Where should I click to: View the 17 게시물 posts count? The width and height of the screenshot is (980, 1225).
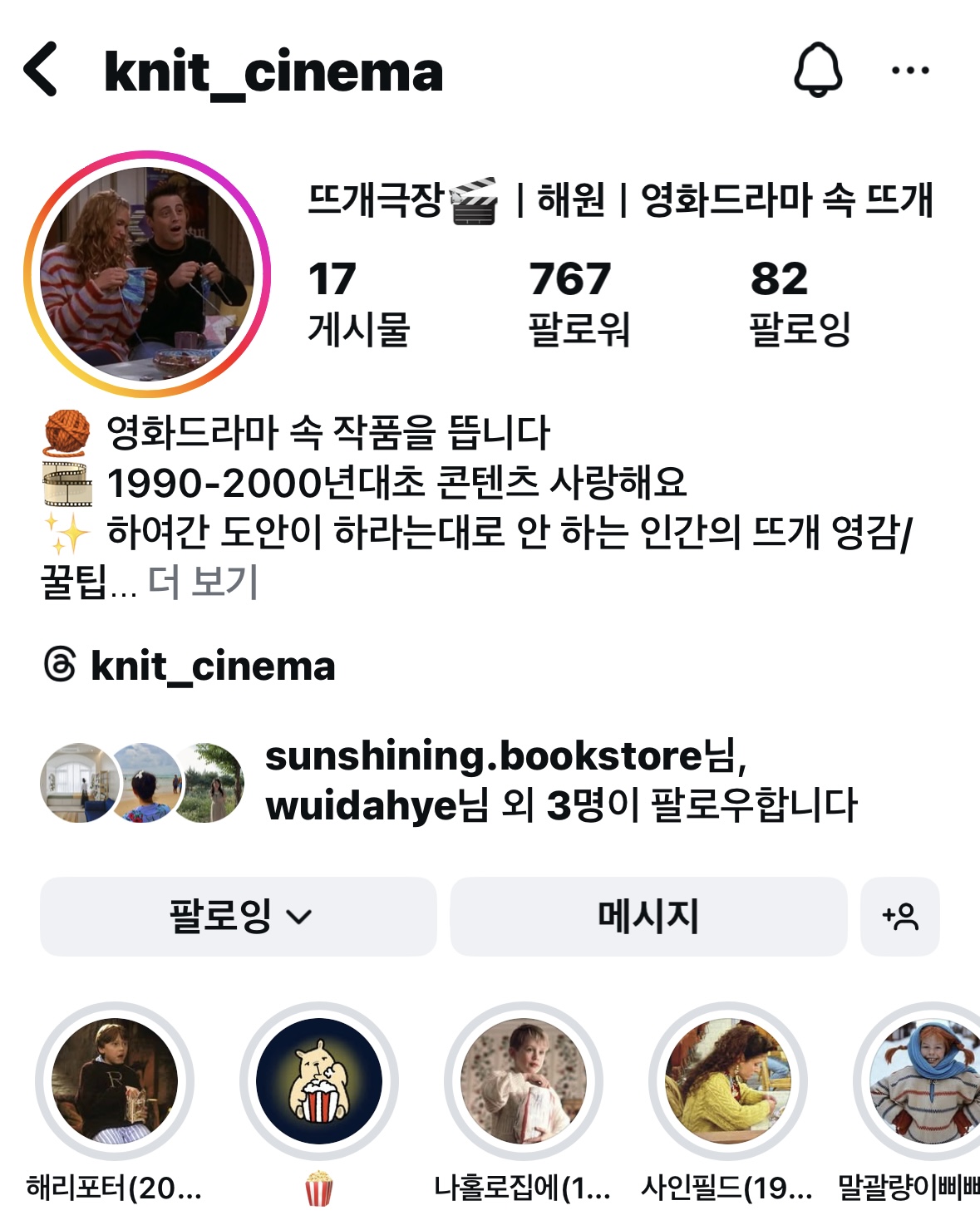tap(358, 303)
